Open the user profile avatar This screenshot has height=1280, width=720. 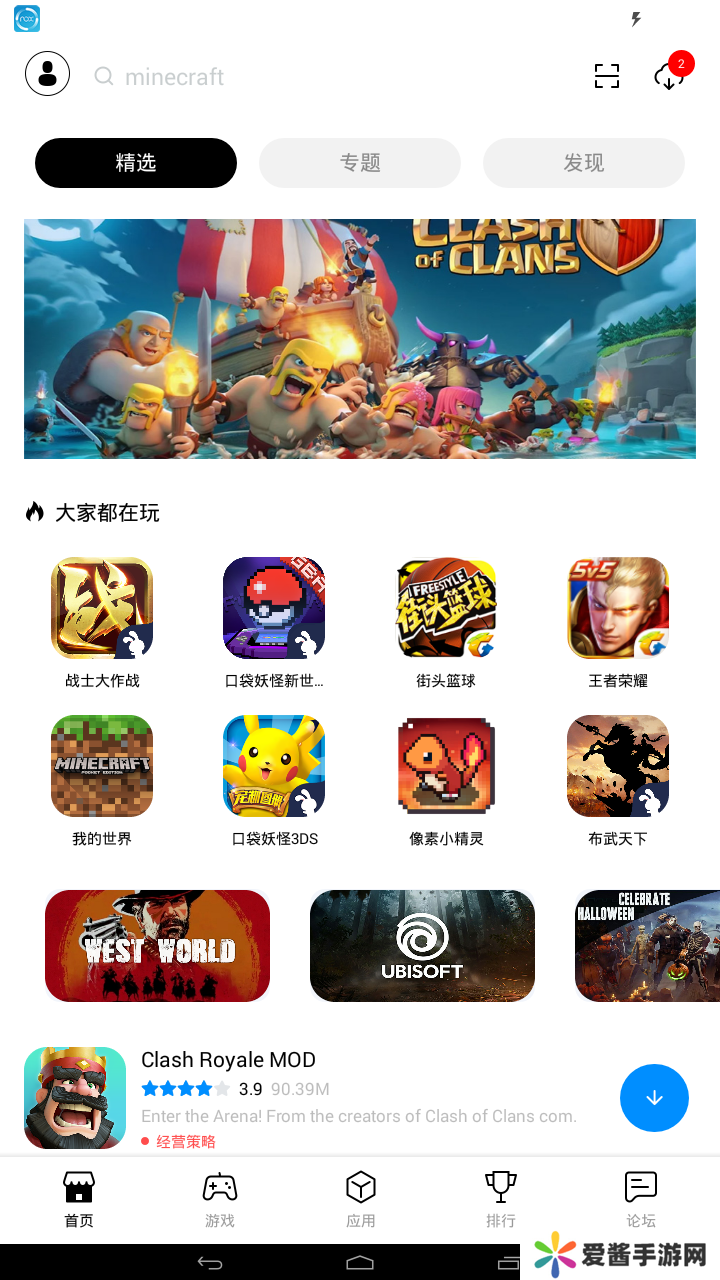(x=47, y=74)
